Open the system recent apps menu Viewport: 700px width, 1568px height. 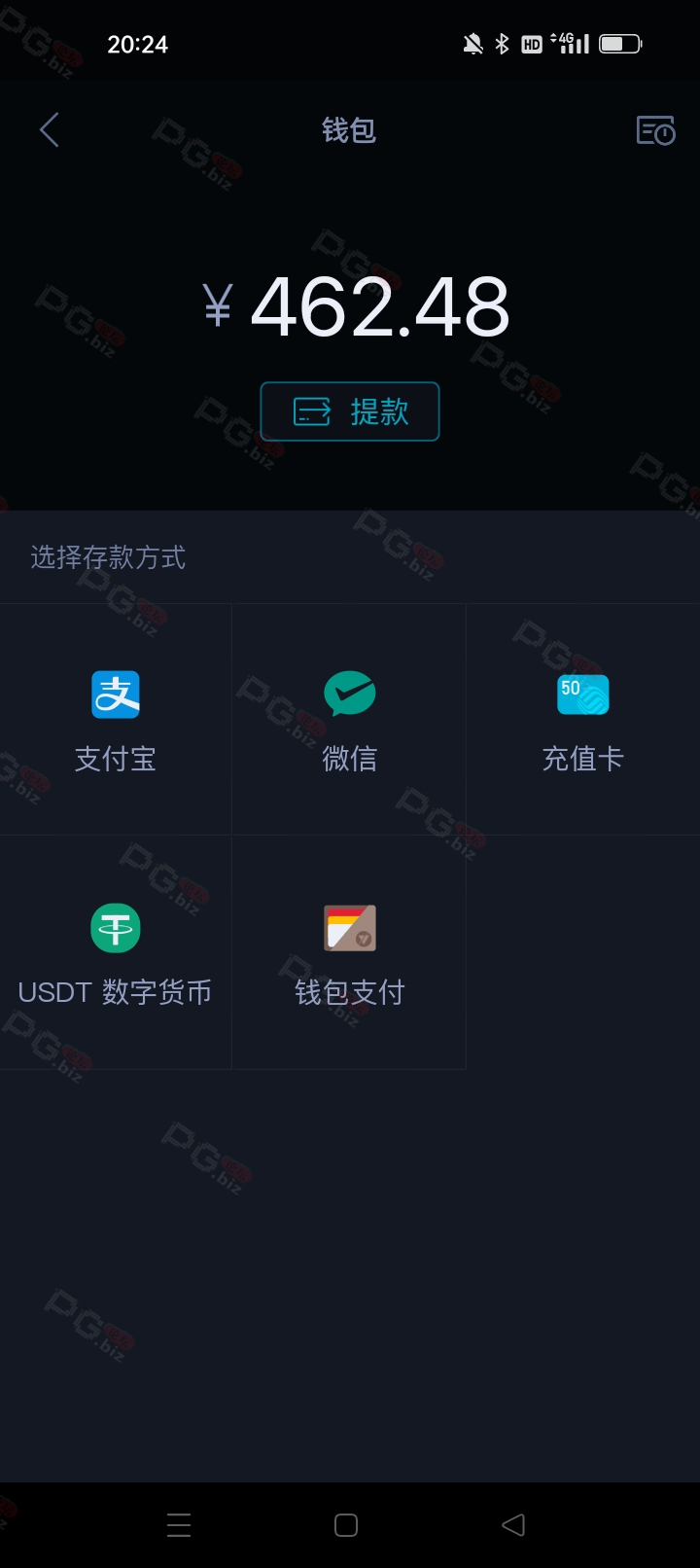(179, 1525)
